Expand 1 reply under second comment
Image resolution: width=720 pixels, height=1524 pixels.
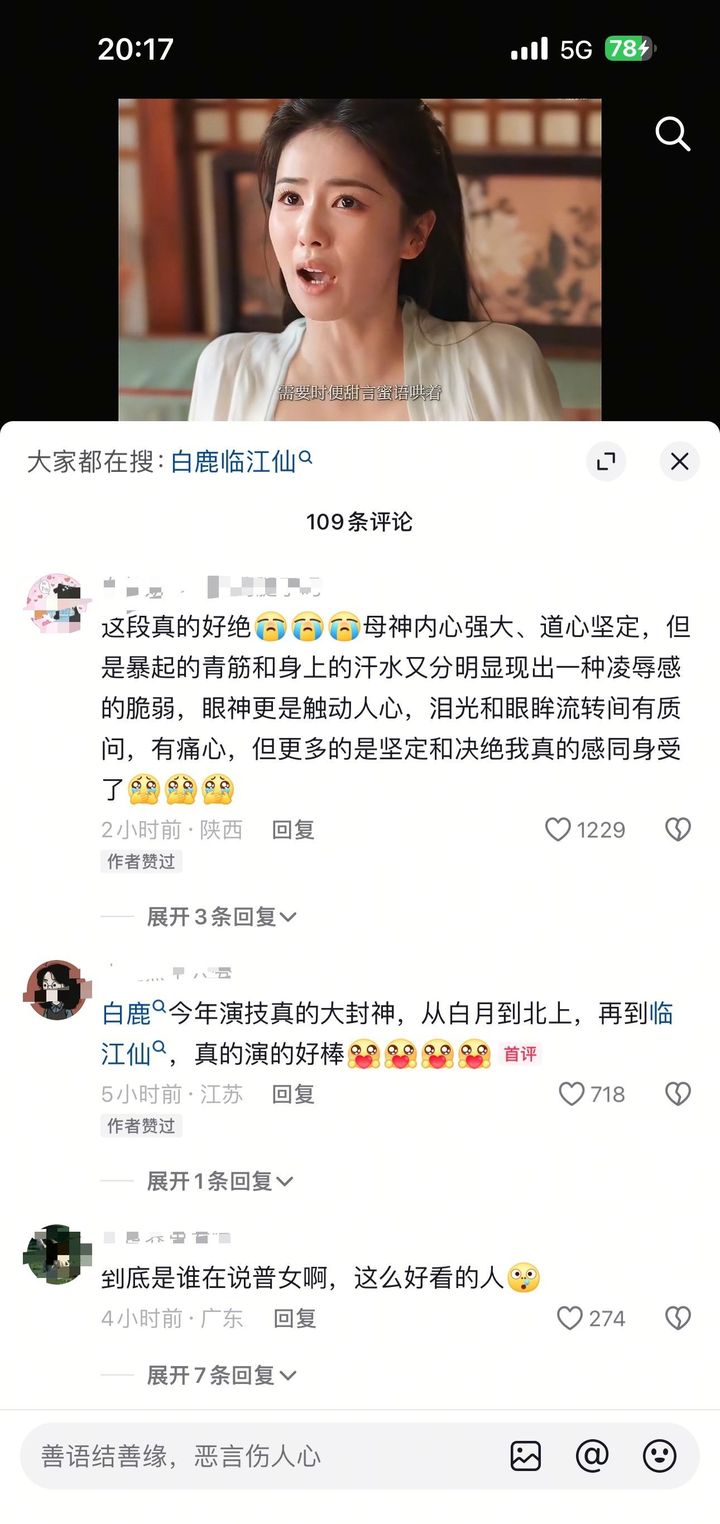coord(219,1181)
